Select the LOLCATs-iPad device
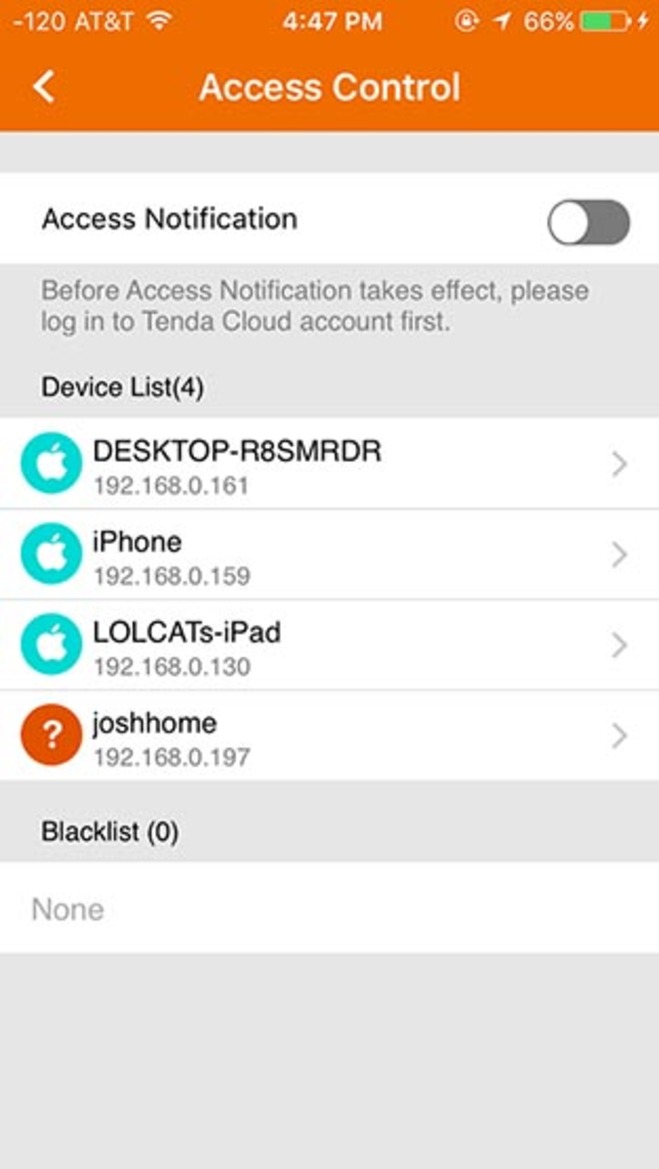This screenshot has width=659, height=1169. click(x=329, y=645)
